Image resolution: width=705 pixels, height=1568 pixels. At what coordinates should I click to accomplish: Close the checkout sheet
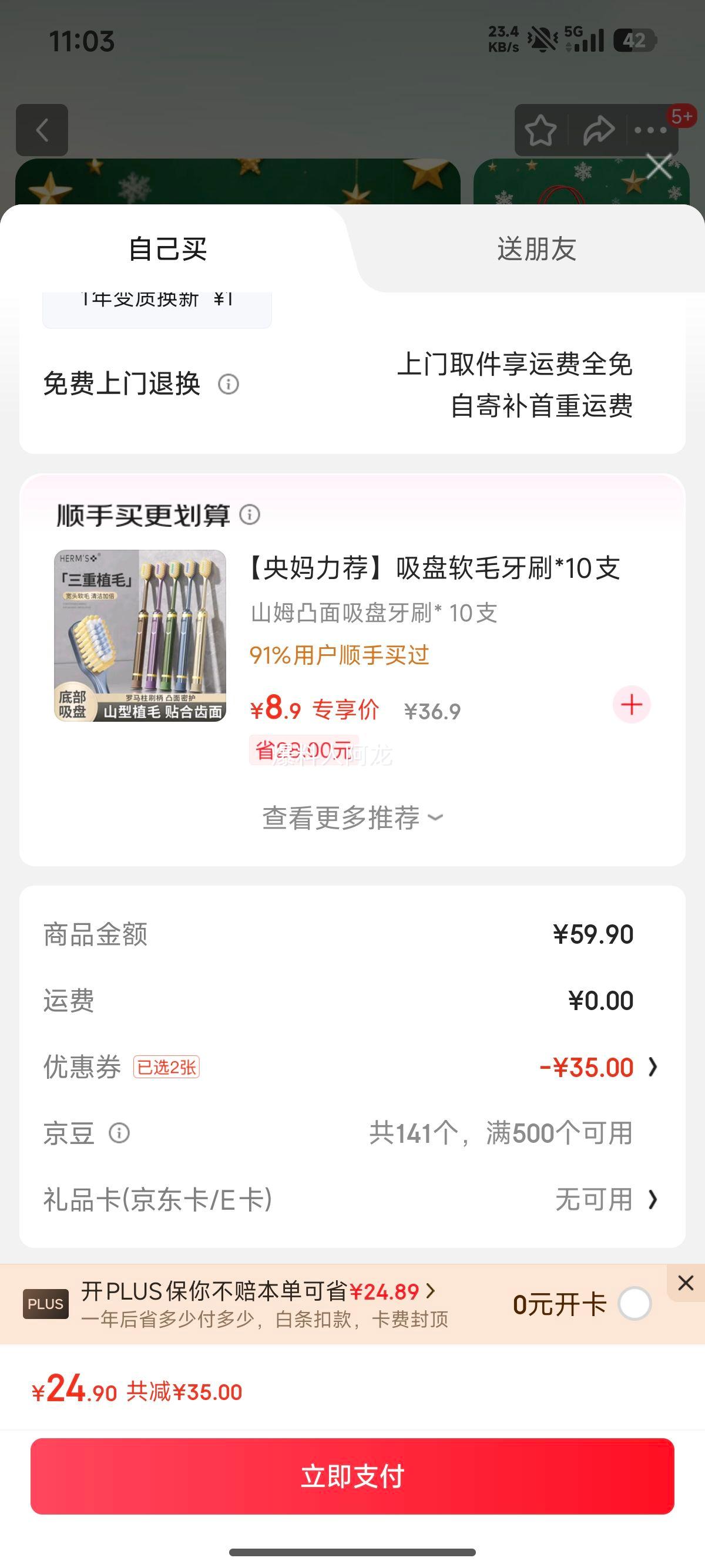[x=659, y=166]
